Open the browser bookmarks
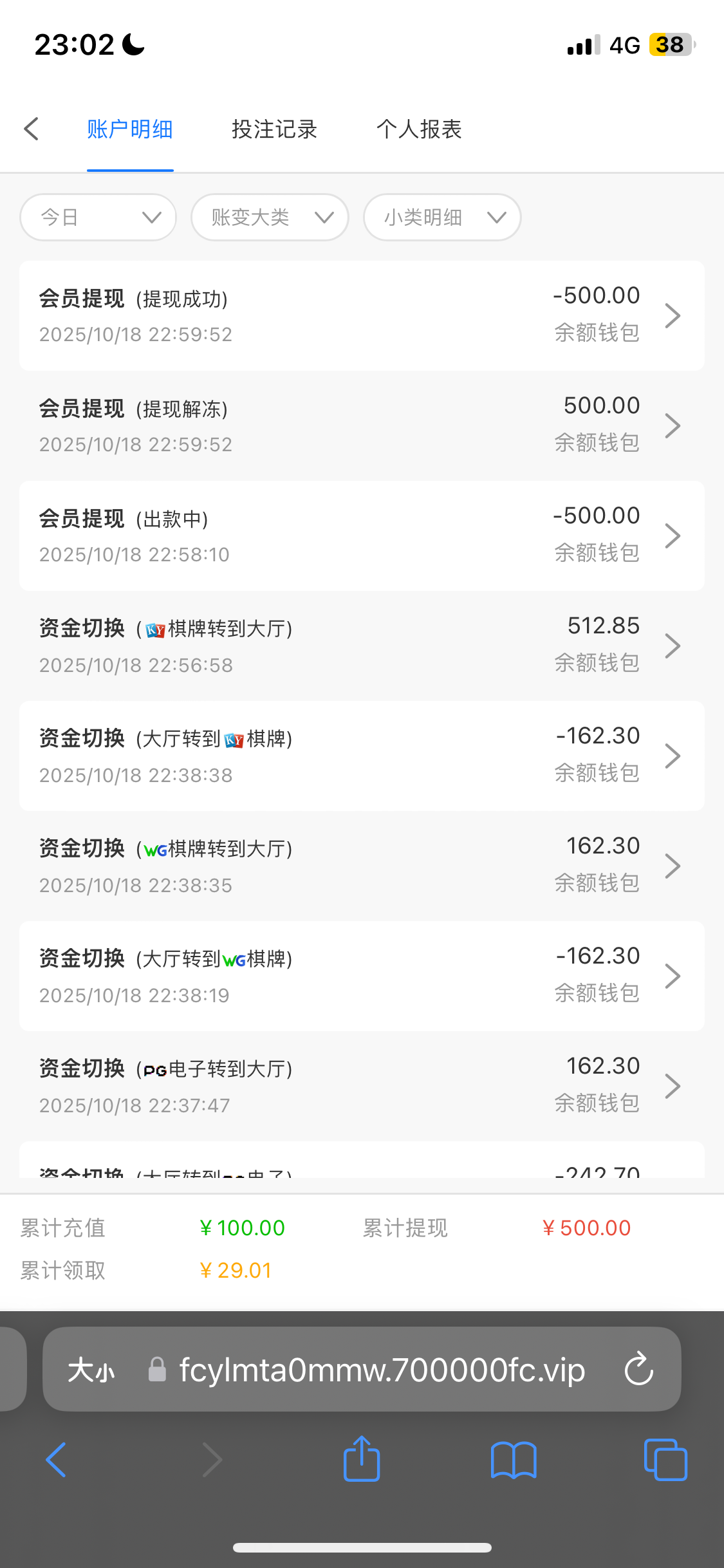 513,1459
